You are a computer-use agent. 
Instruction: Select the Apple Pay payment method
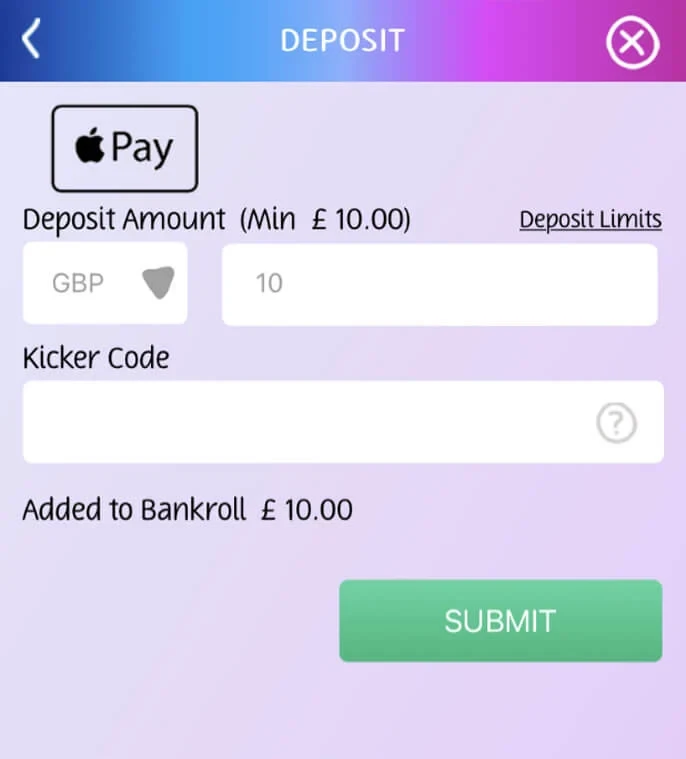pos(125,148)
